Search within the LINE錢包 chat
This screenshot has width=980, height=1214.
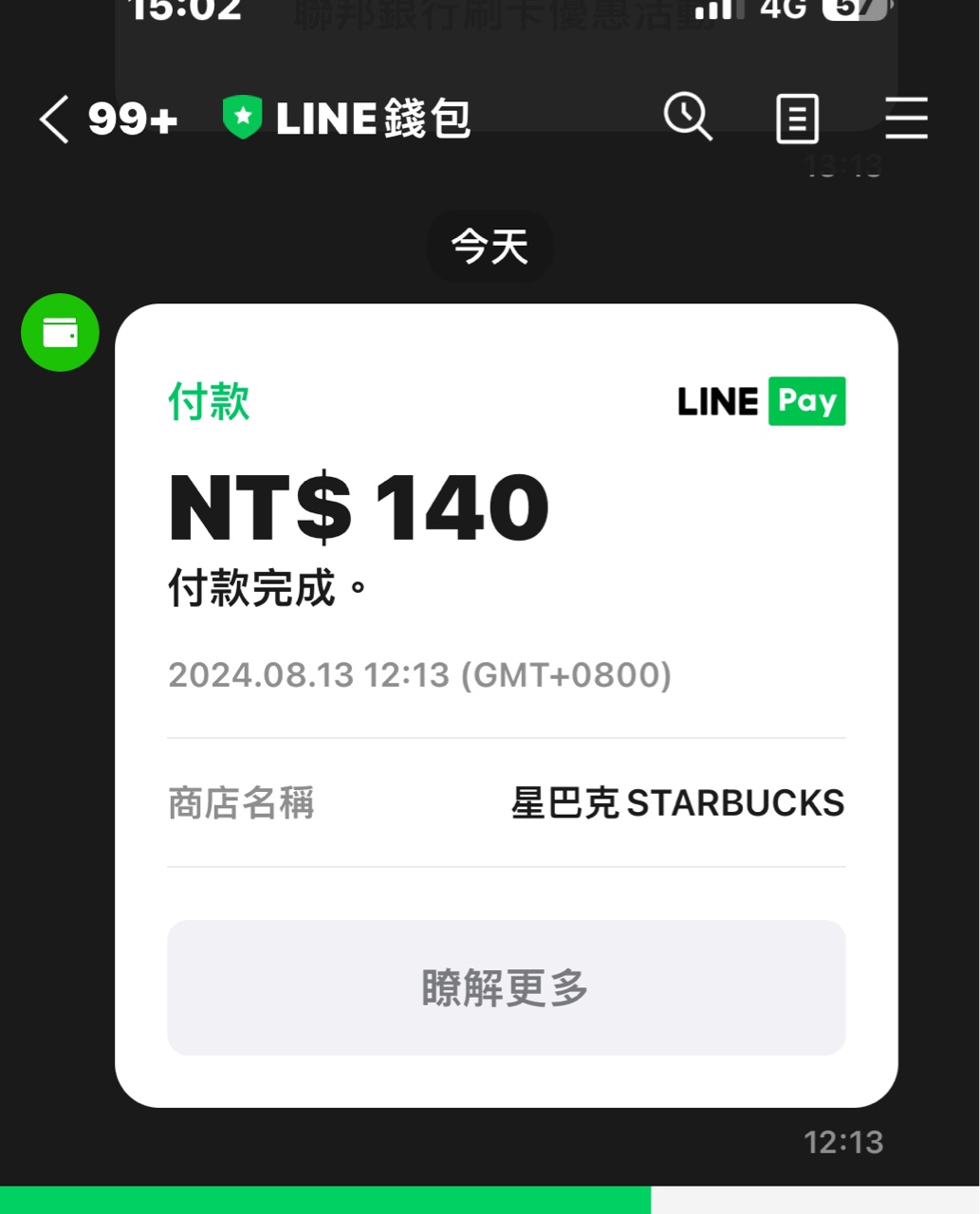688,119
